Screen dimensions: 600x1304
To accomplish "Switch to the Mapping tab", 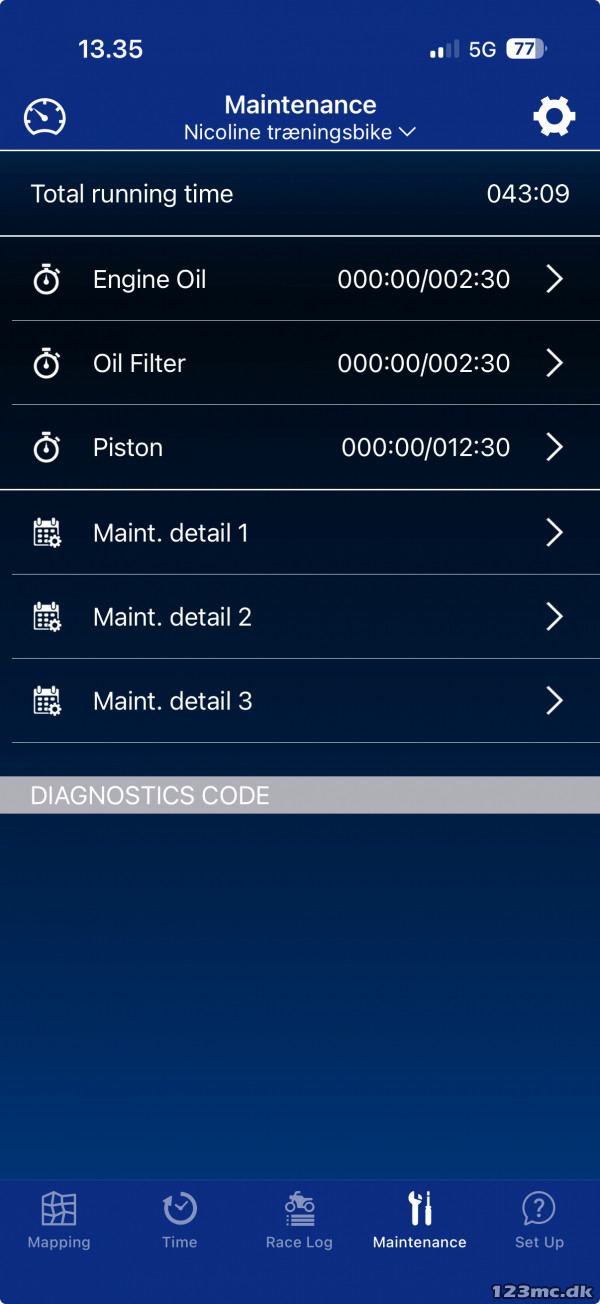I will click(x=59, y=1221).
